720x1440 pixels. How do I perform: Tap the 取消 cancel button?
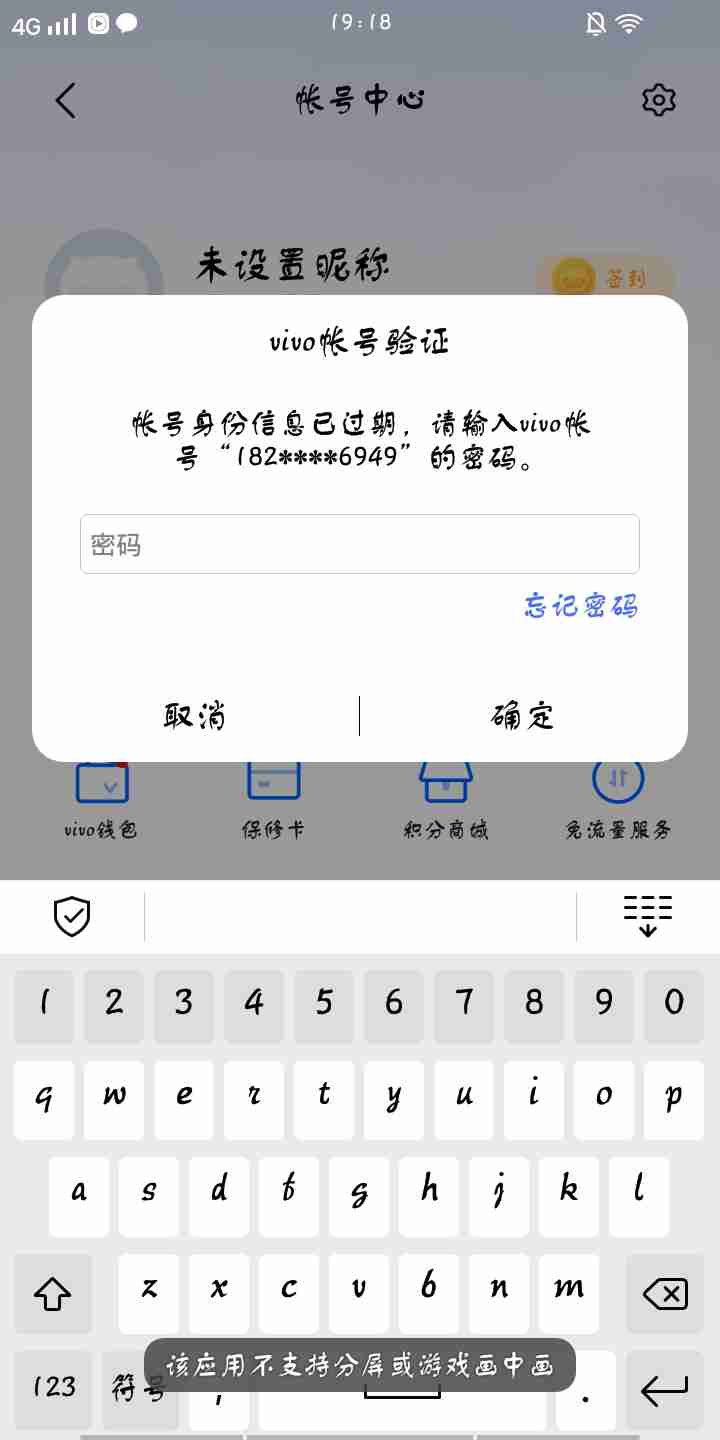pos(196,715)
